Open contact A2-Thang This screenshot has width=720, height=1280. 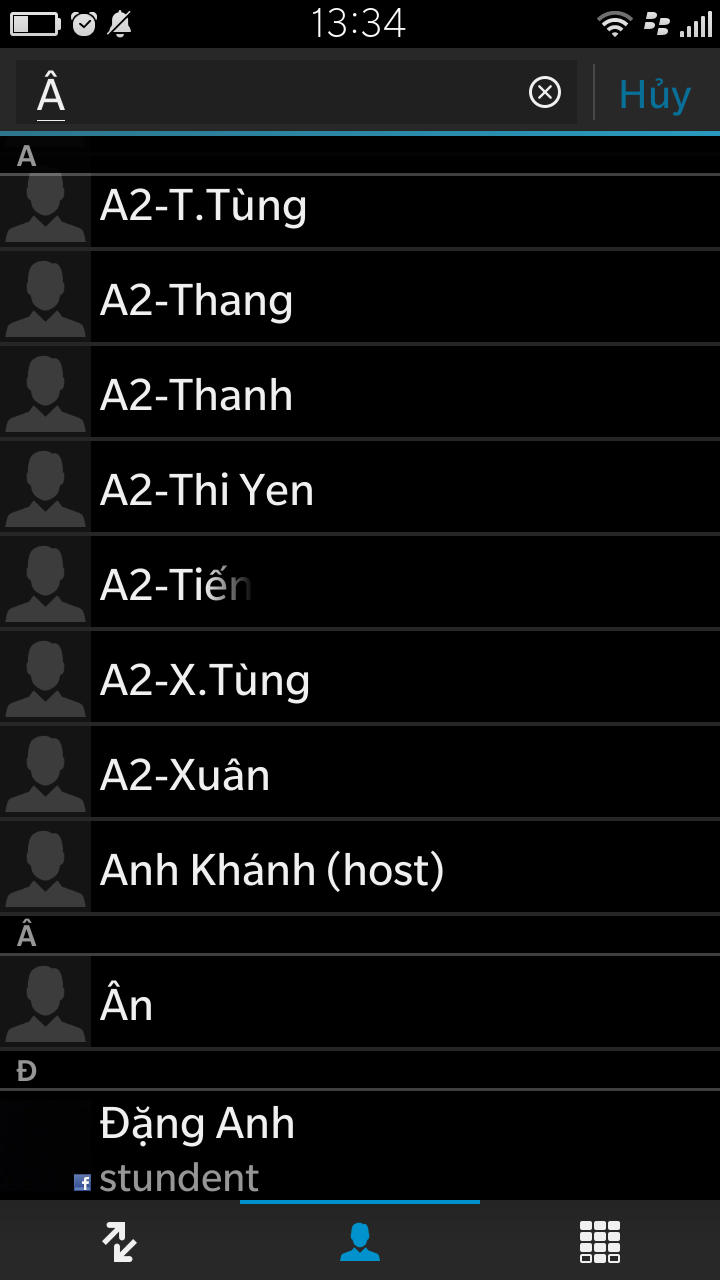pos(360,299)
